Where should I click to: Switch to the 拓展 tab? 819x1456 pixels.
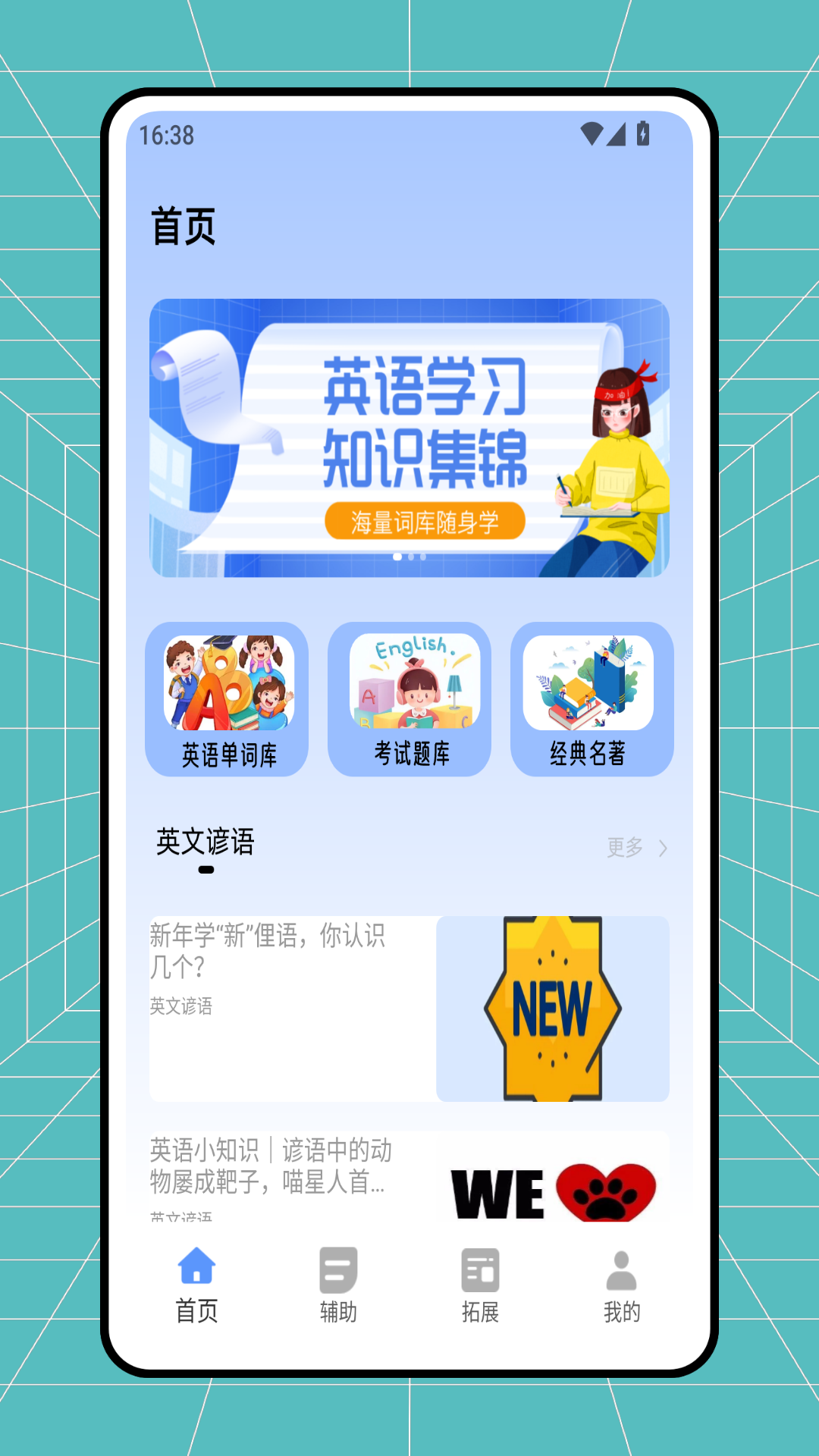click(x=479, y=1282)
